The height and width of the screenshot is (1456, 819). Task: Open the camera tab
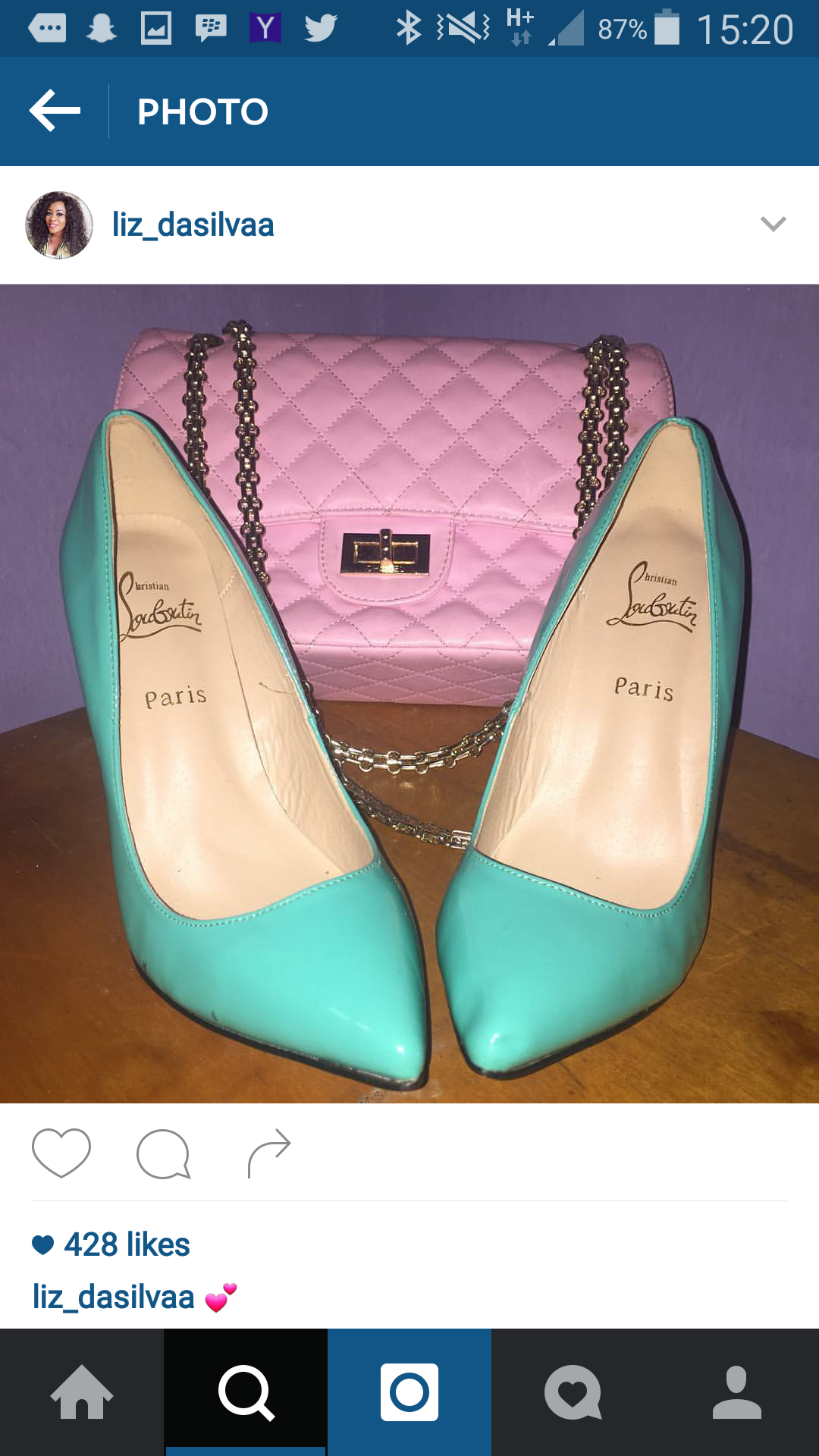[409, 1392]
